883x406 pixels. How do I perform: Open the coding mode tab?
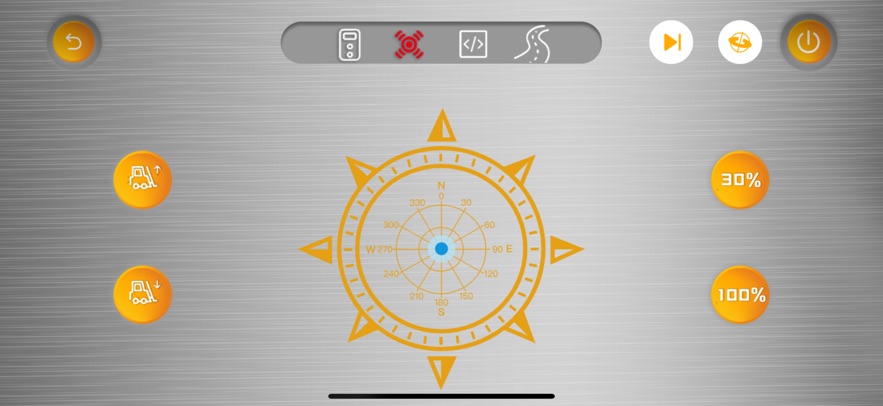473,44
